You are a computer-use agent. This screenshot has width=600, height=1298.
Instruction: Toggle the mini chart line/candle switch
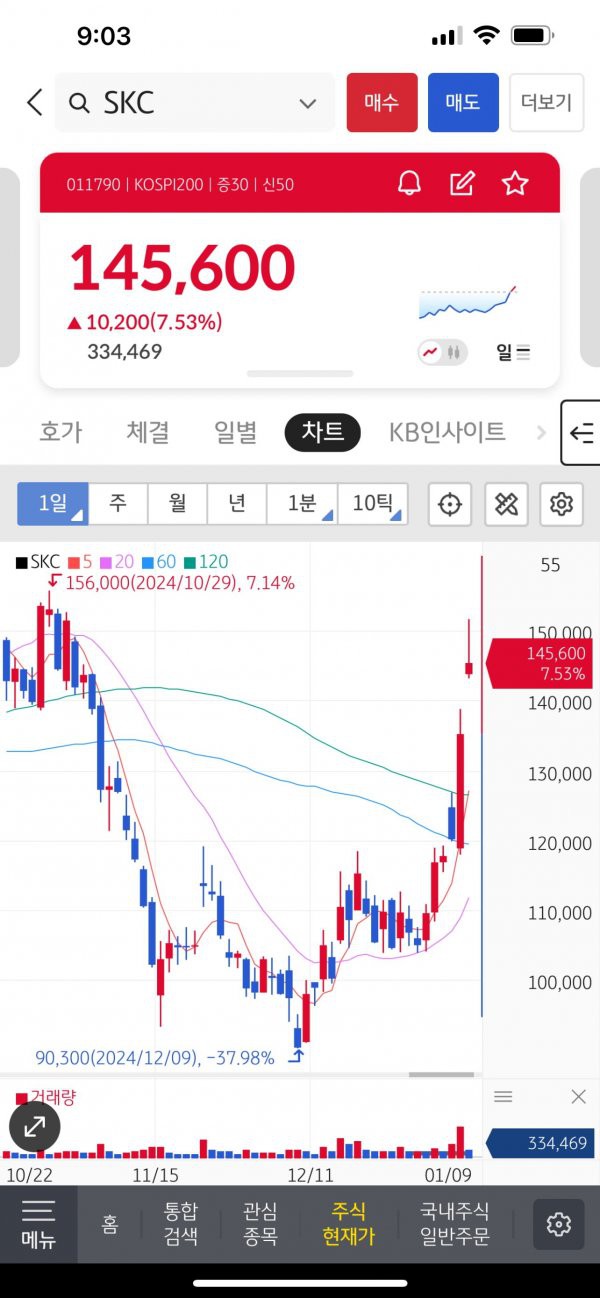(442, 352)
